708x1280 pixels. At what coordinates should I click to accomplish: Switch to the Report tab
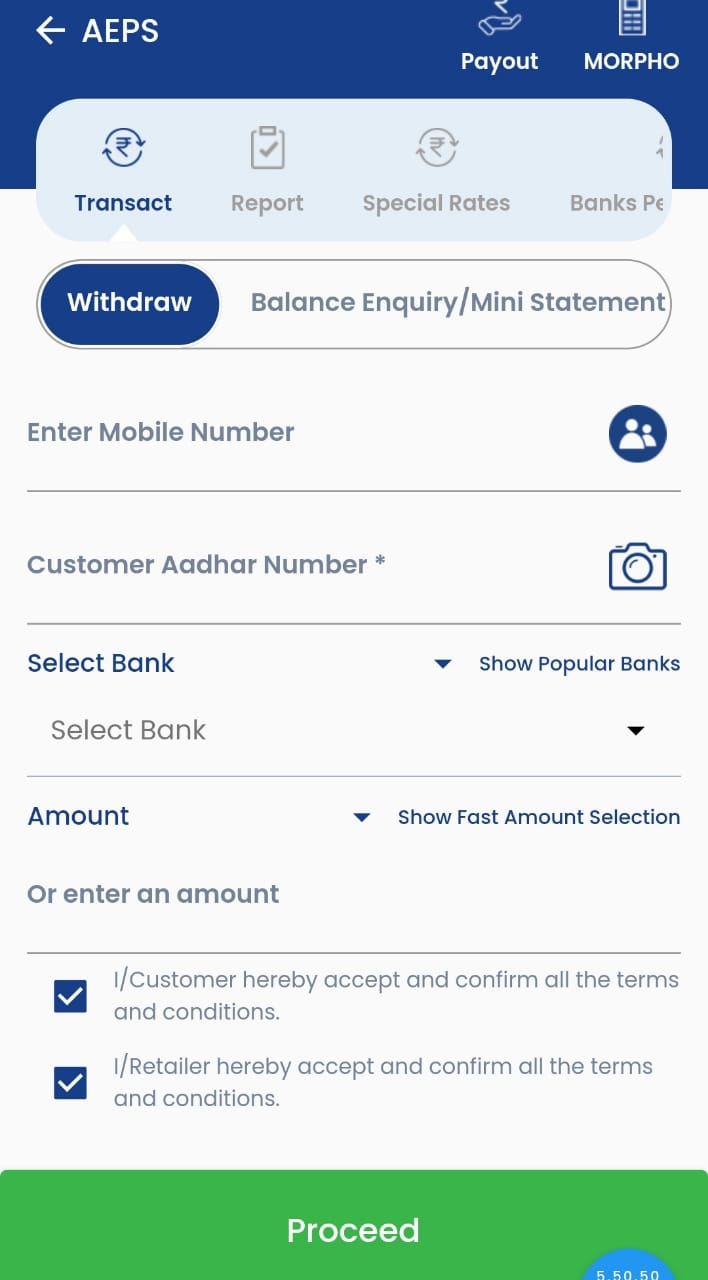coord(267,170)
